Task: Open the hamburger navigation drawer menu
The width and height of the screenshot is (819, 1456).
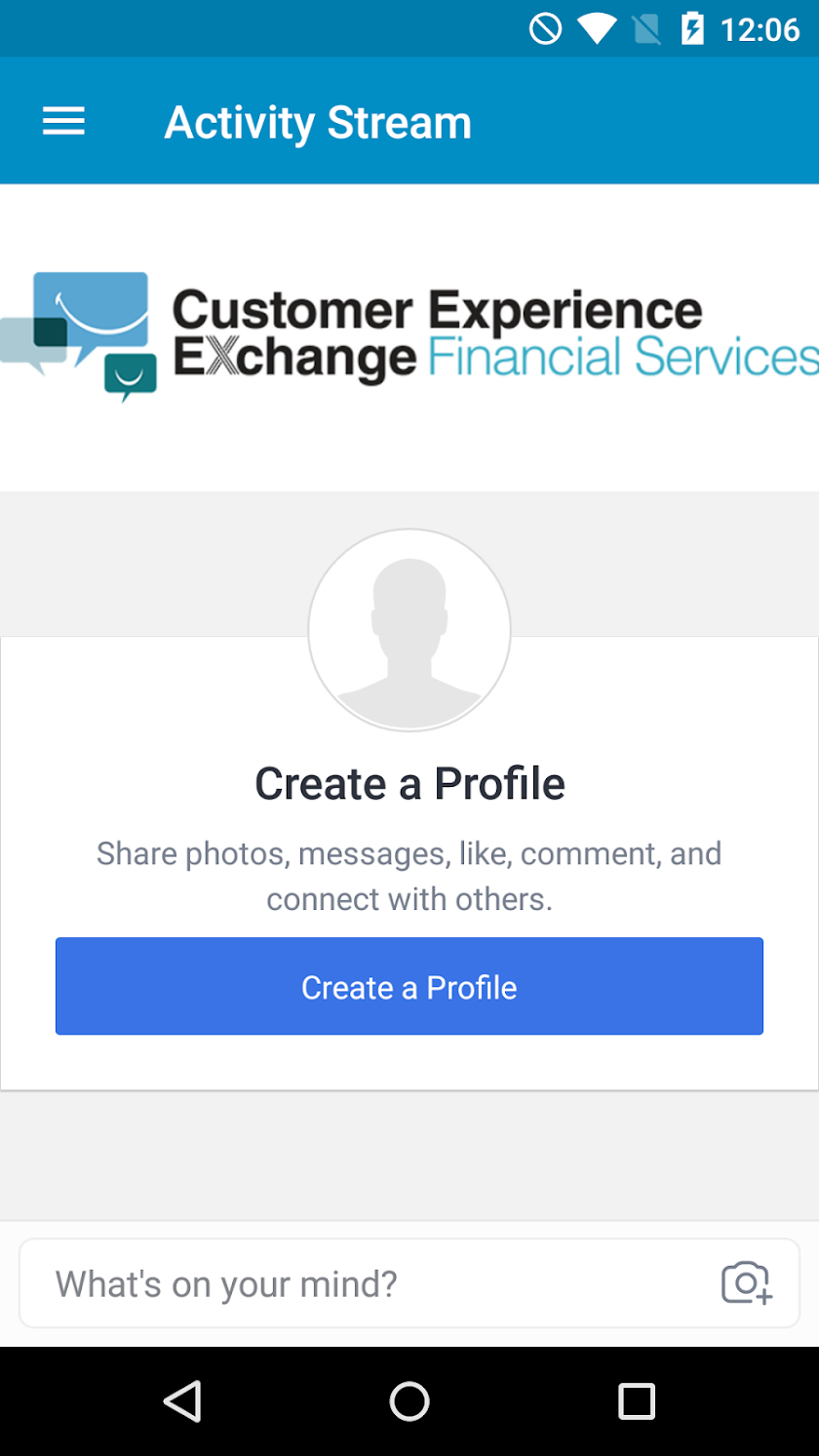Action: tap(63, 121)
